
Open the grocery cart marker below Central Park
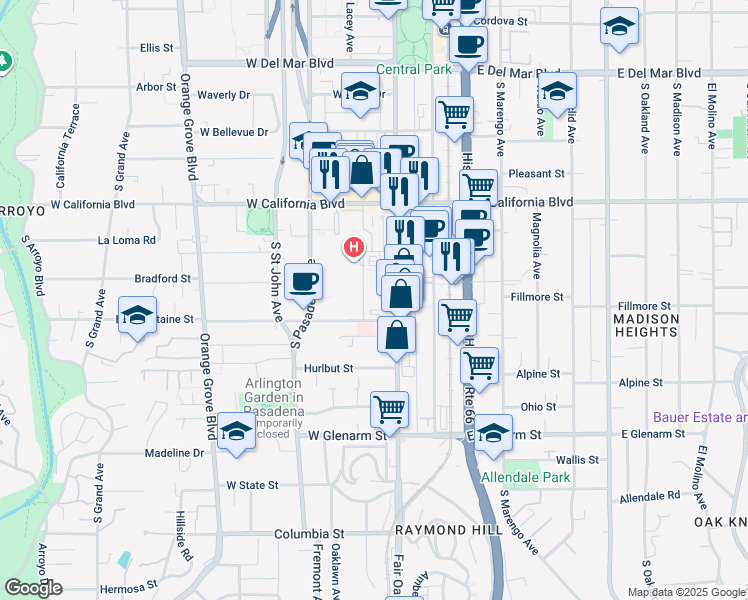pos(454,114)
